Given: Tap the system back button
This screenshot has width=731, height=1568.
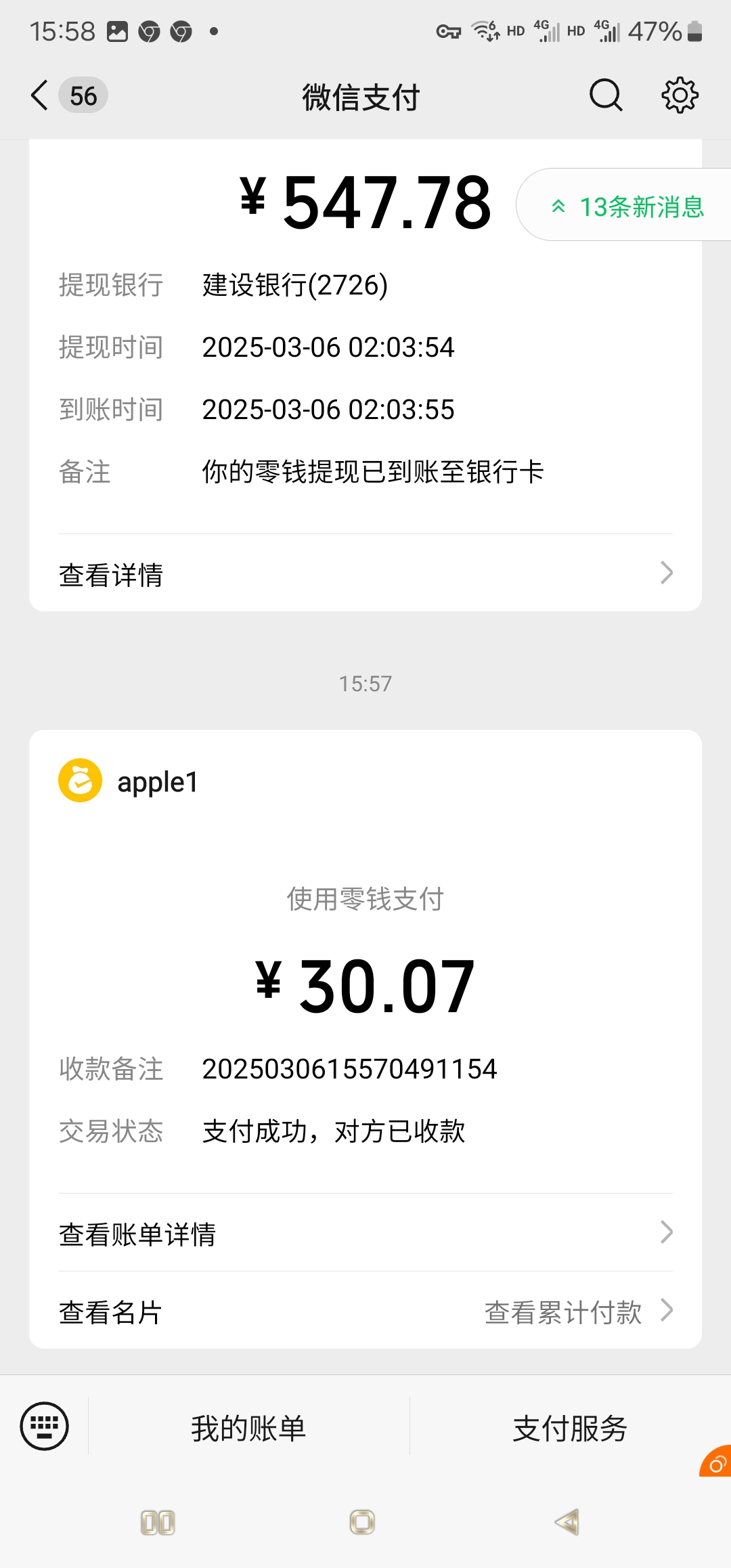Looking at the screenshot, I should point(567,1522).
